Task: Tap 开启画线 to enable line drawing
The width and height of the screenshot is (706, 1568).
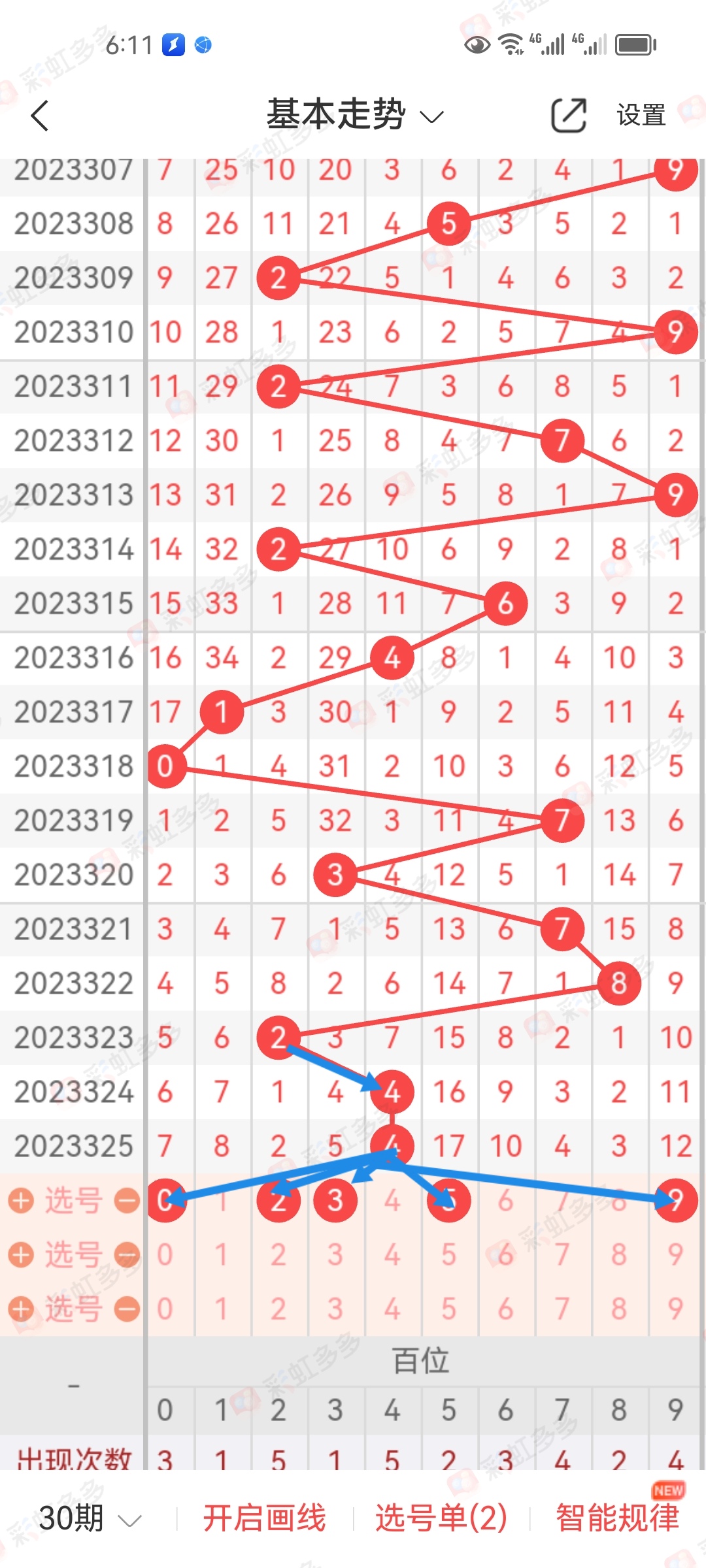Action: click(264, 1518)
